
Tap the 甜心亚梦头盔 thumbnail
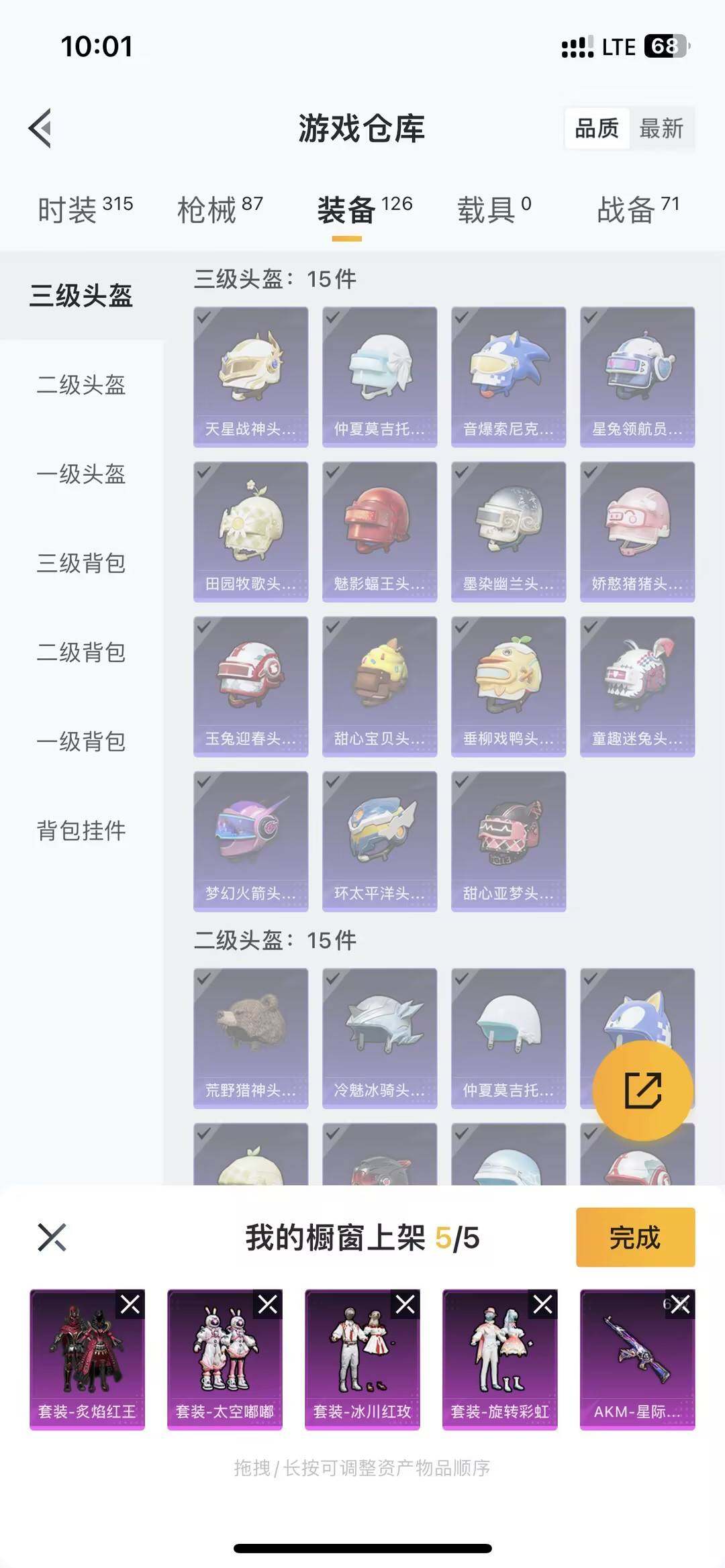508,839
